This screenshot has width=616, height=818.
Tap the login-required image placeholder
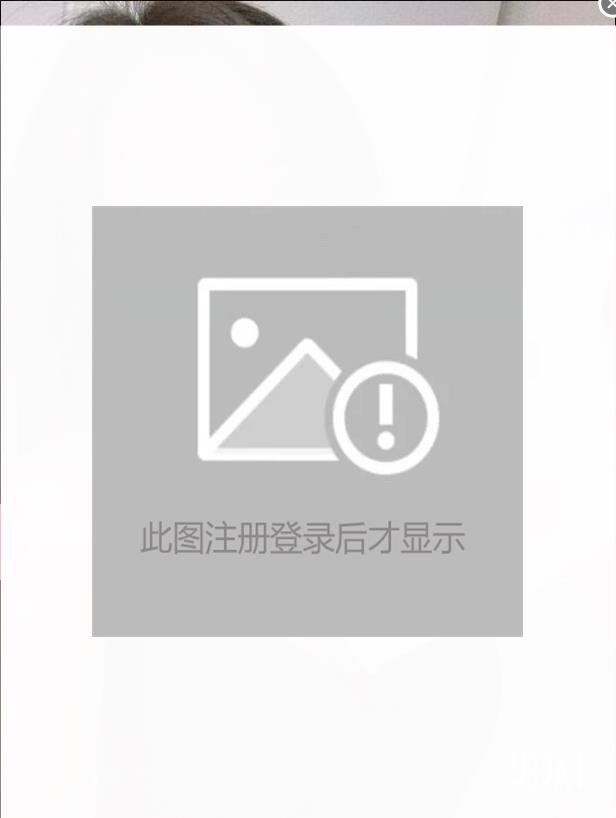tap(307, 421)
